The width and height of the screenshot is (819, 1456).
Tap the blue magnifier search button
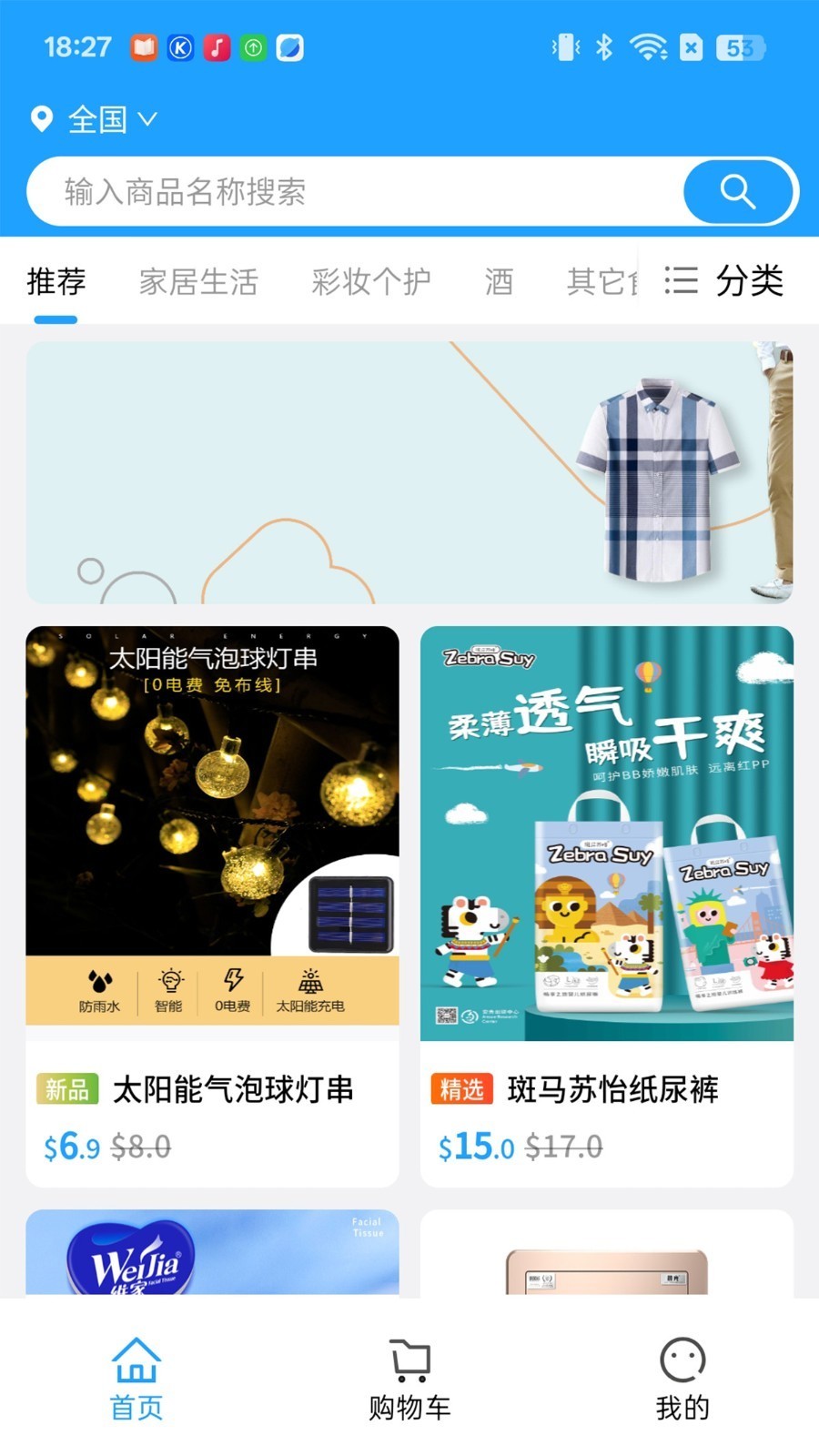coord(738,191)
